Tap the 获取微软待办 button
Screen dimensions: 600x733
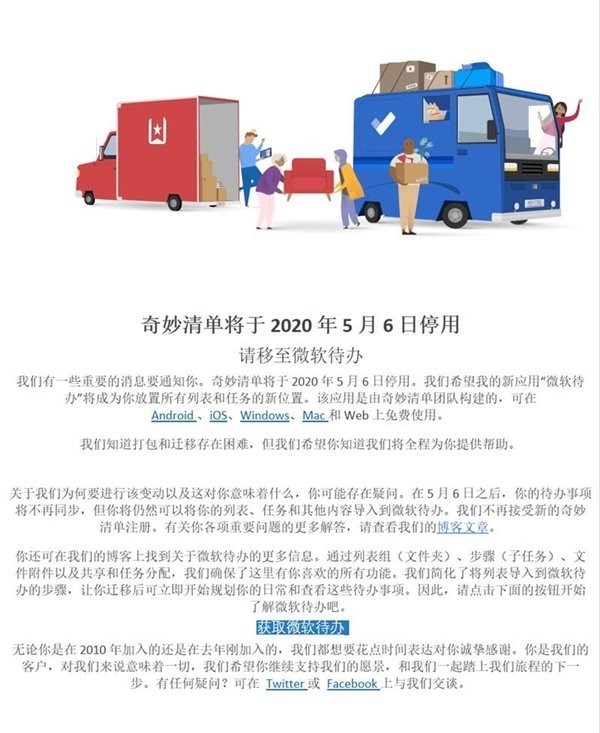click(x=301, y=628)
